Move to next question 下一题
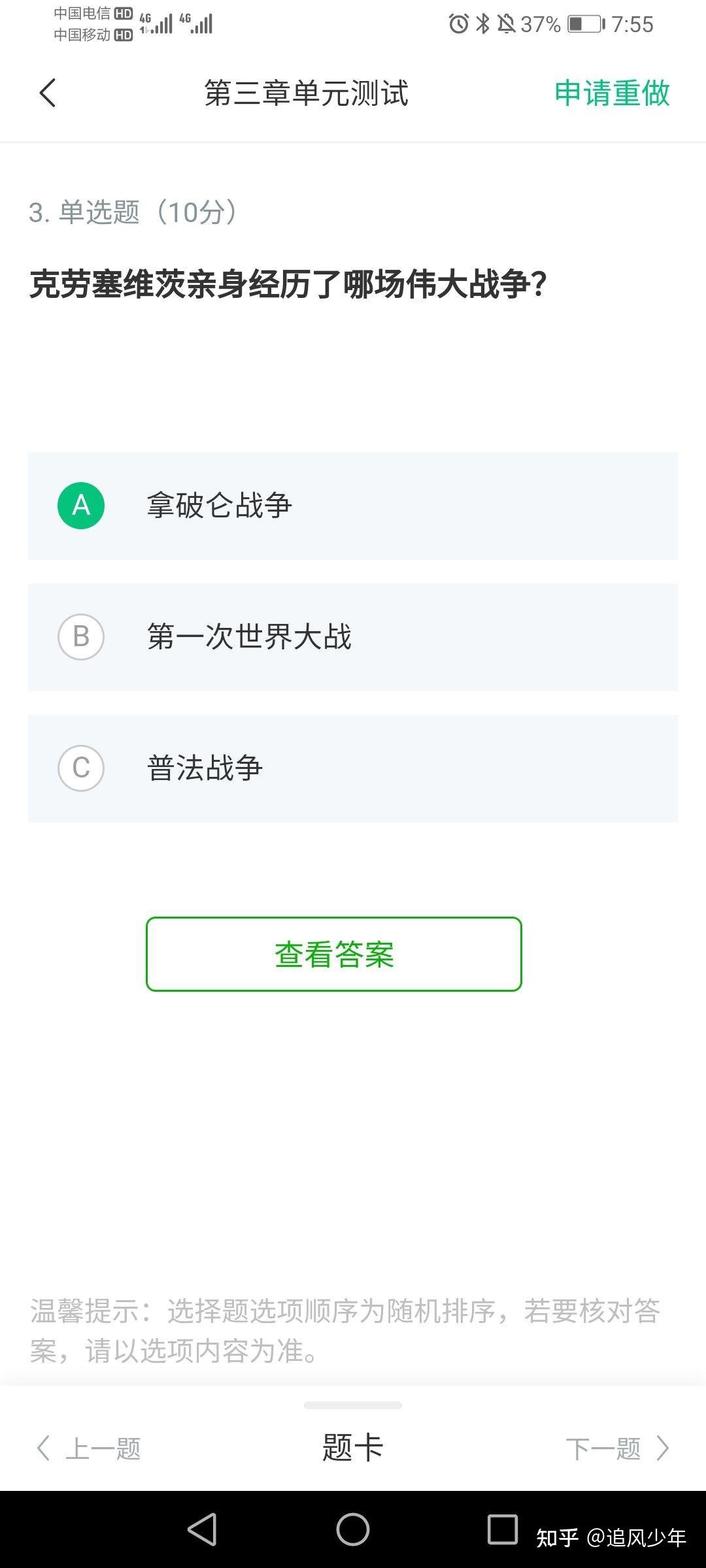 (x=616, y=1448)
